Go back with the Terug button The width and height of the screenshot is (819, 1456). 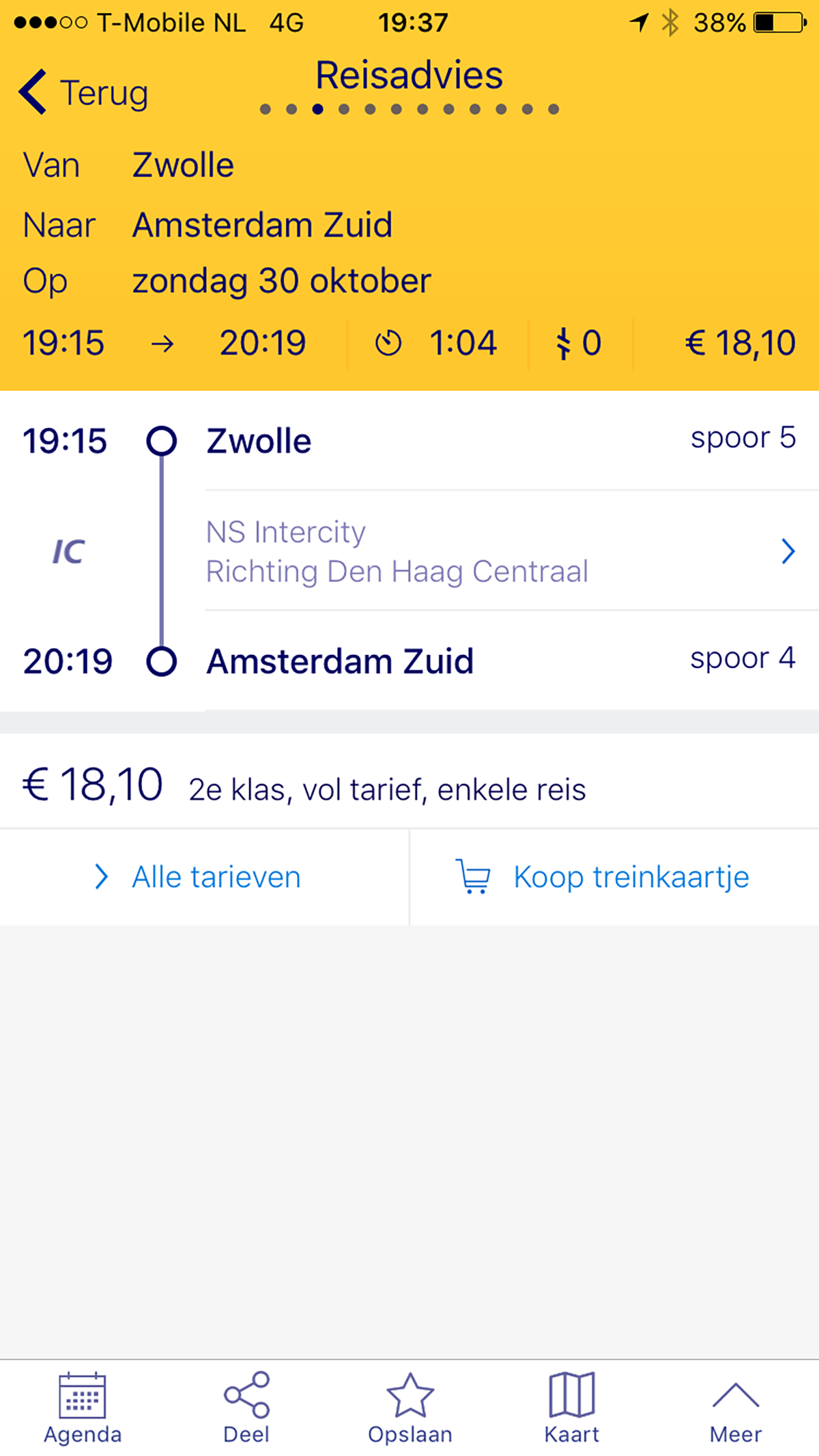pos(84,93)
